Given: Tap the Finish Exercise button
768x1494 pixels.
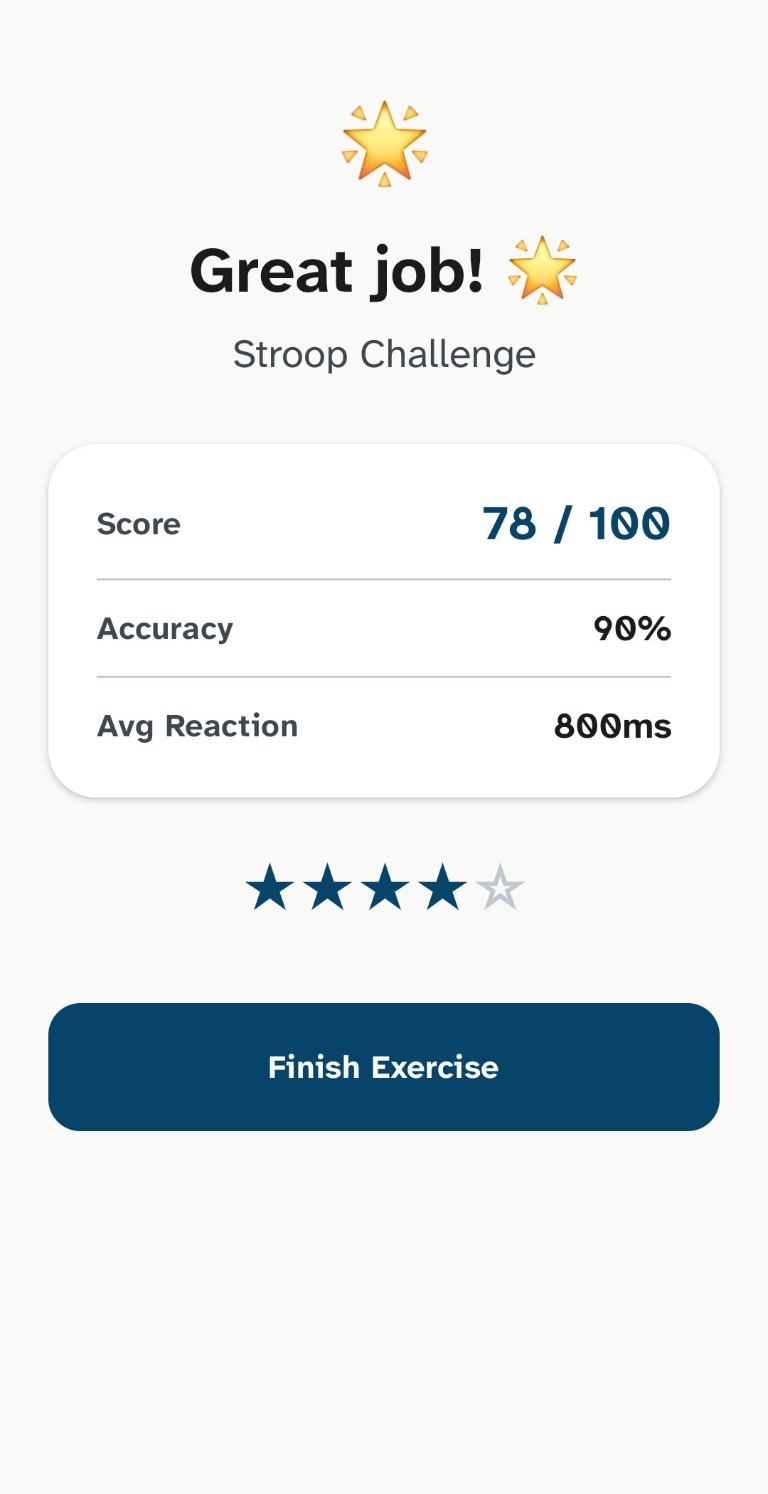Looking at the screenshot, I should pos(384,1067).
